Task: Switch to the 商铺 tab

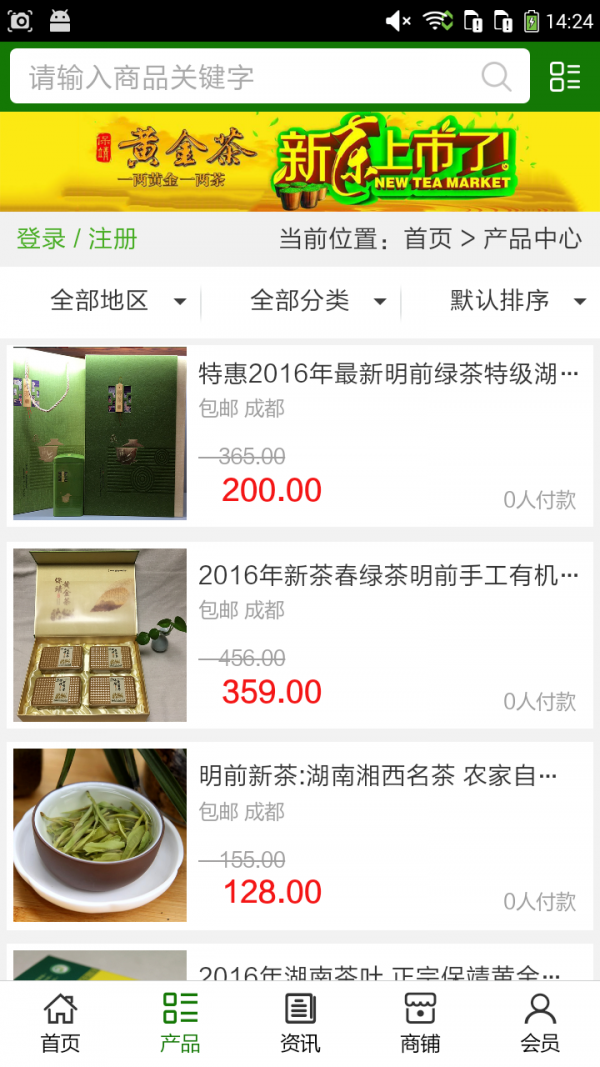Action: [420, 1023]
